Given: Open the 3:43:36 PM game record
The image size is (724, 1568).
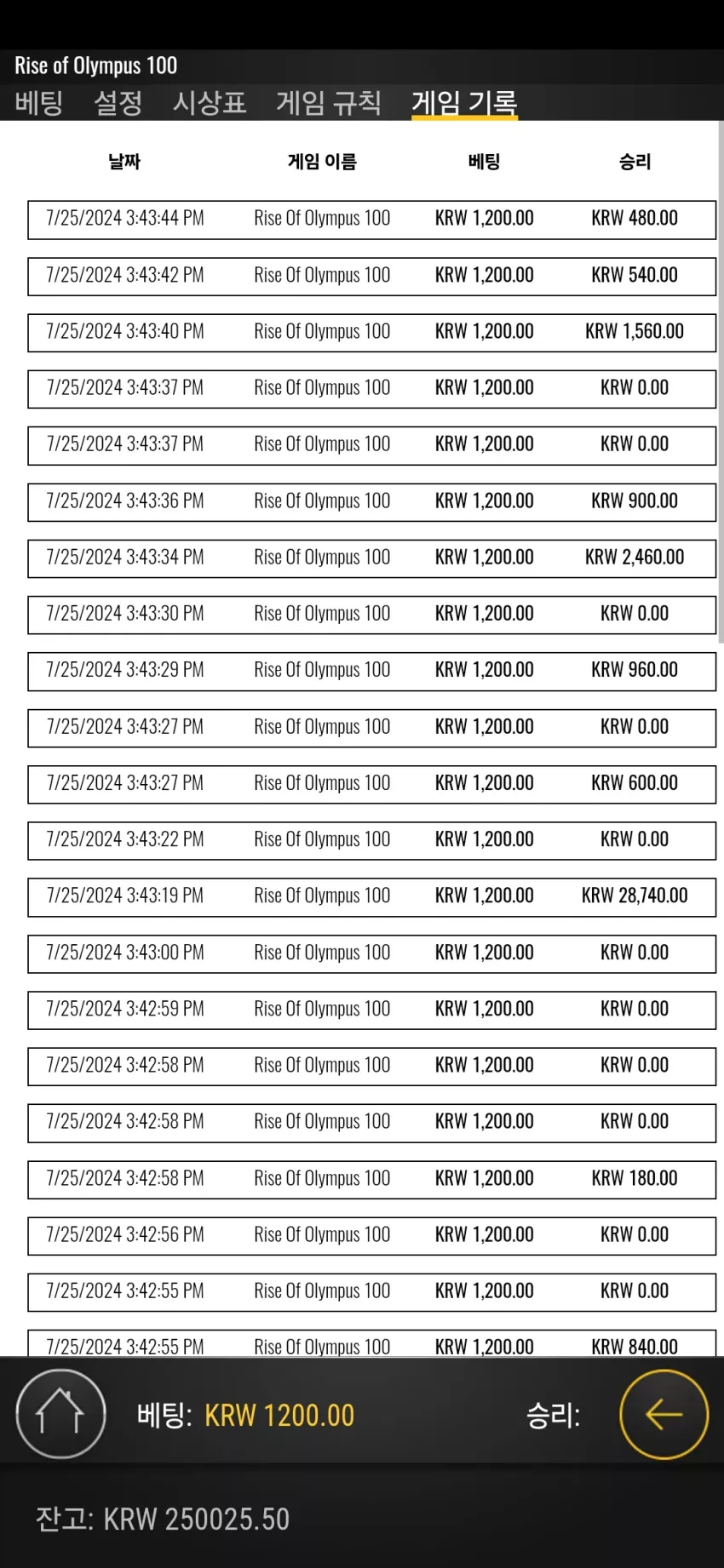Looking at the screenshot, I should 371,502.
